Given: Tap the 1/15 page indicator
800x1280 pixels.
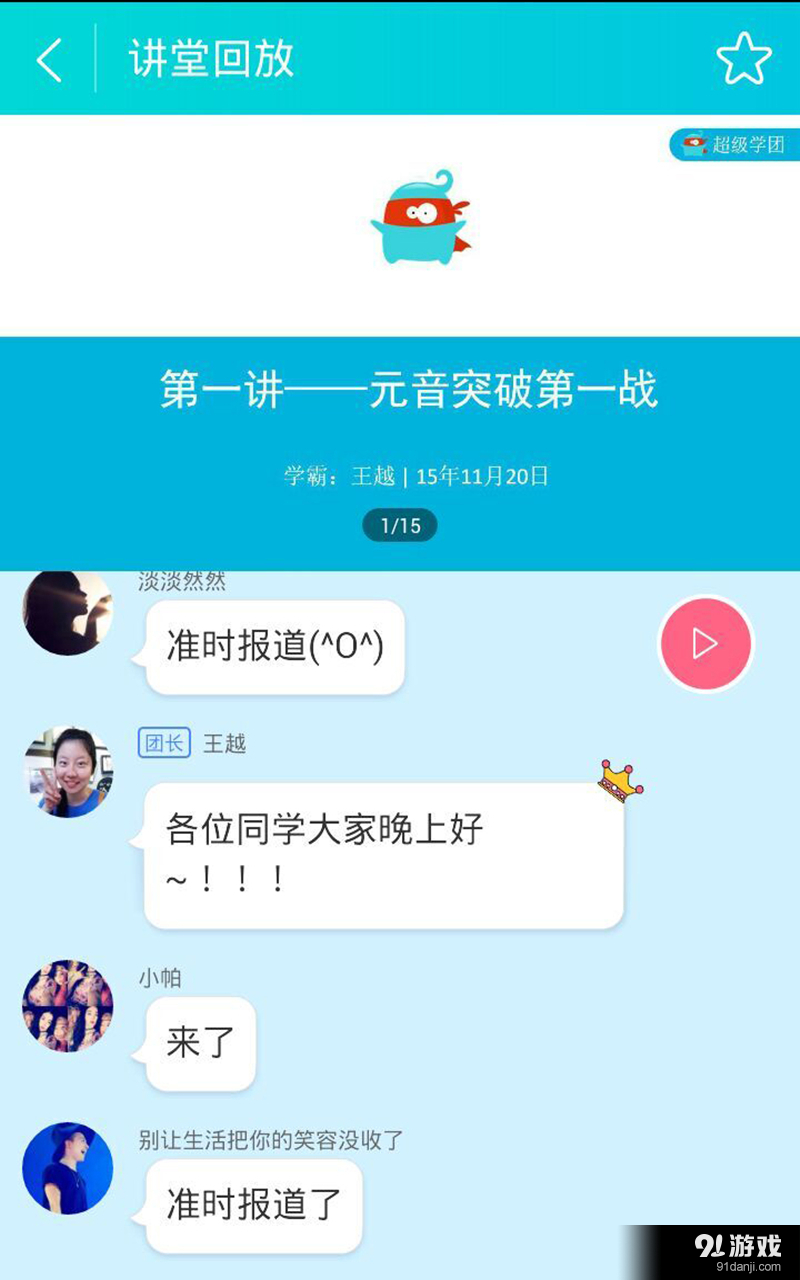Looking at the screenshot, I should pos(400,524).
